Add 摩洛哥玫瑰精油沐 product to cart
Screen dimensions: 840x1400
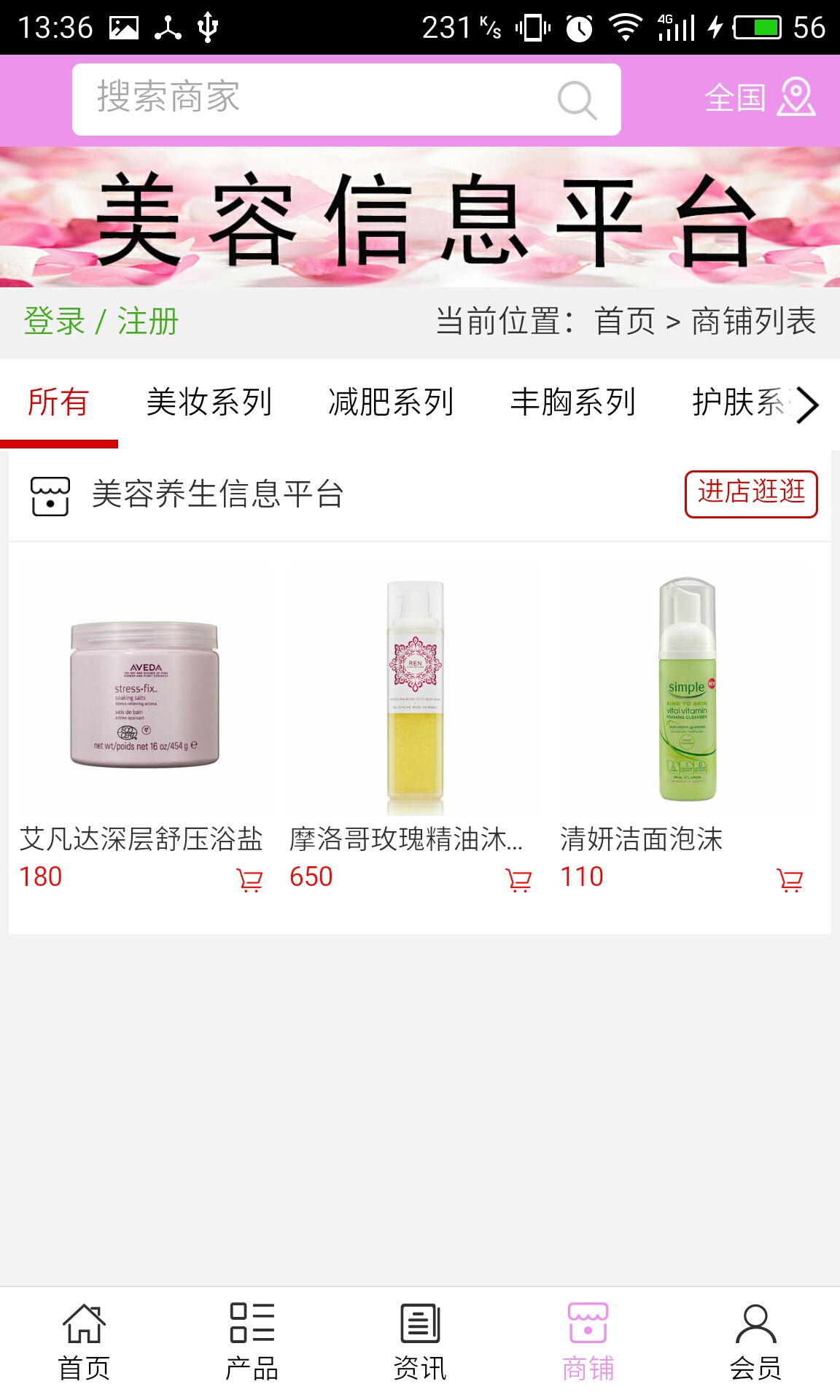pos(518,880)
